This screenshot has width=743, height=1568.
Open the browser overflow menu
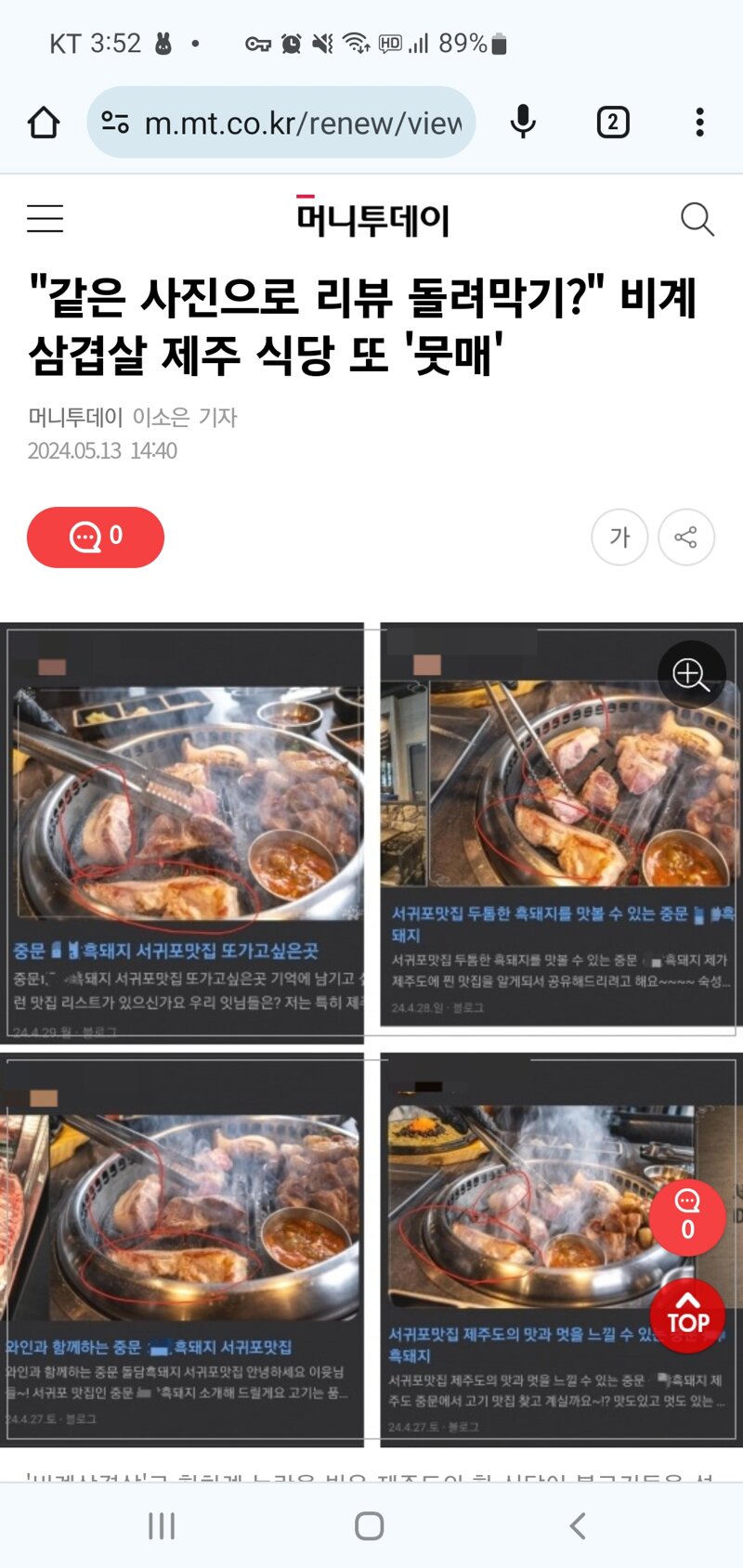point(700,123)
